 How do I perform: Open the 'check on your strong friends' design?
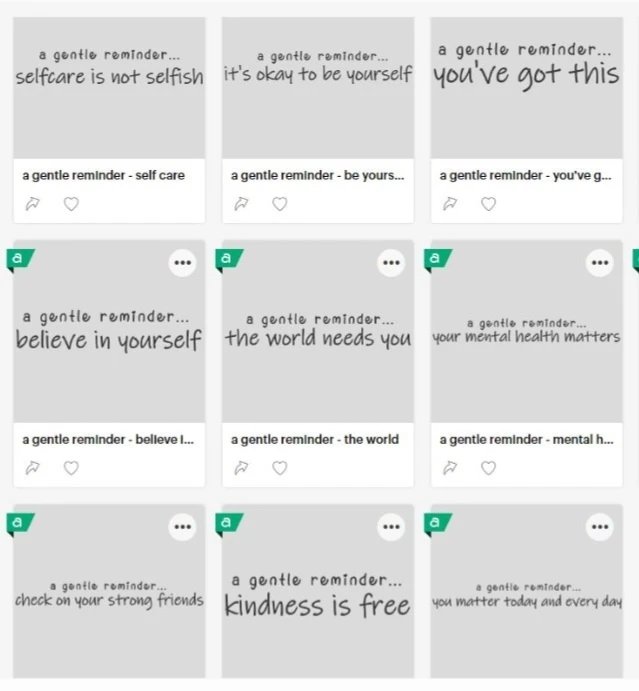[109, 600]
